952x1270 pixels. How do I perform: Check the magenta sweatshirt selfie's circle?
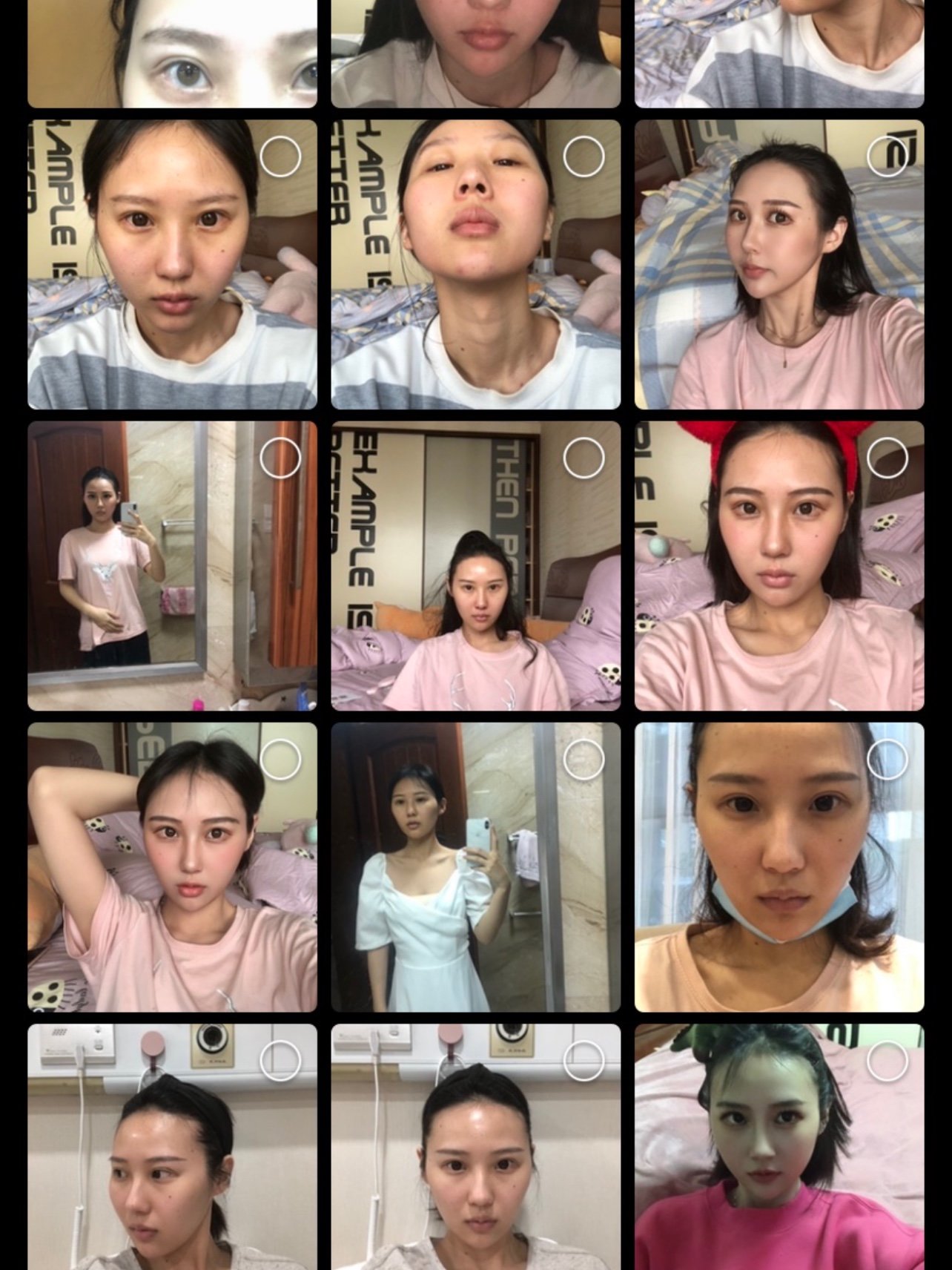click(887, 1061)
